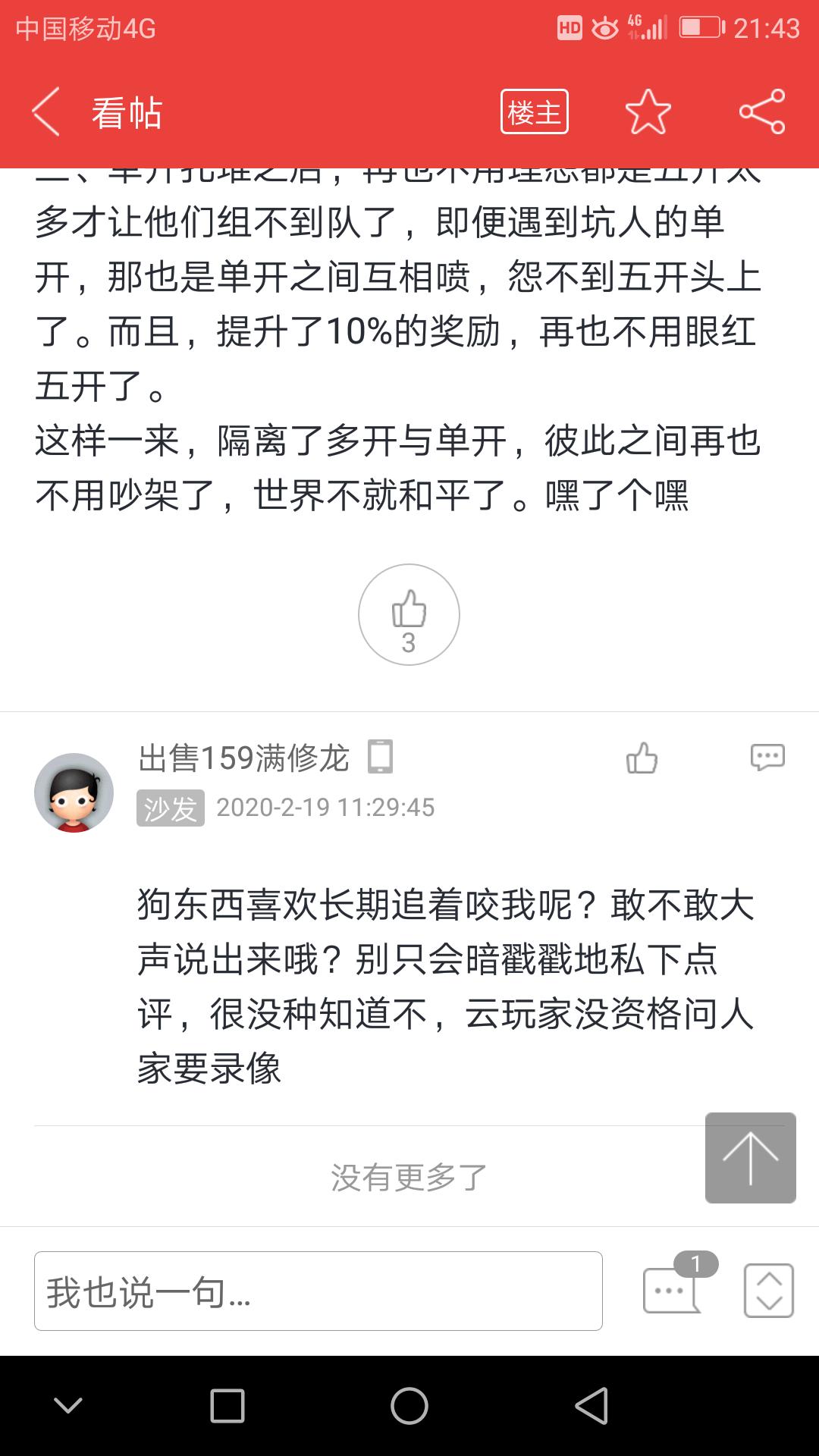Like the reply by 出售159满修龙
The width and height of the screenshot is (819, 1456).
642,758
